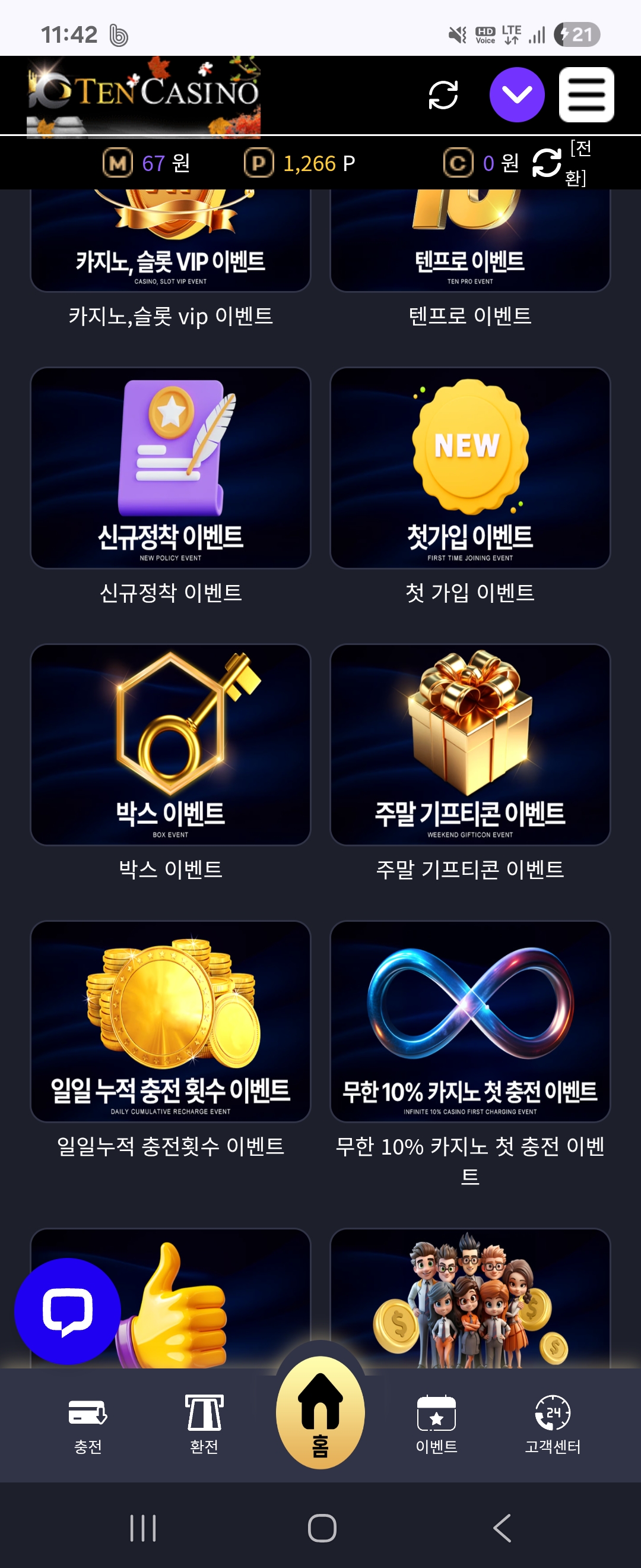Expand the purple dropdown chevron
This screenshot has height=1568, width=641.
(x=517, y=95)
